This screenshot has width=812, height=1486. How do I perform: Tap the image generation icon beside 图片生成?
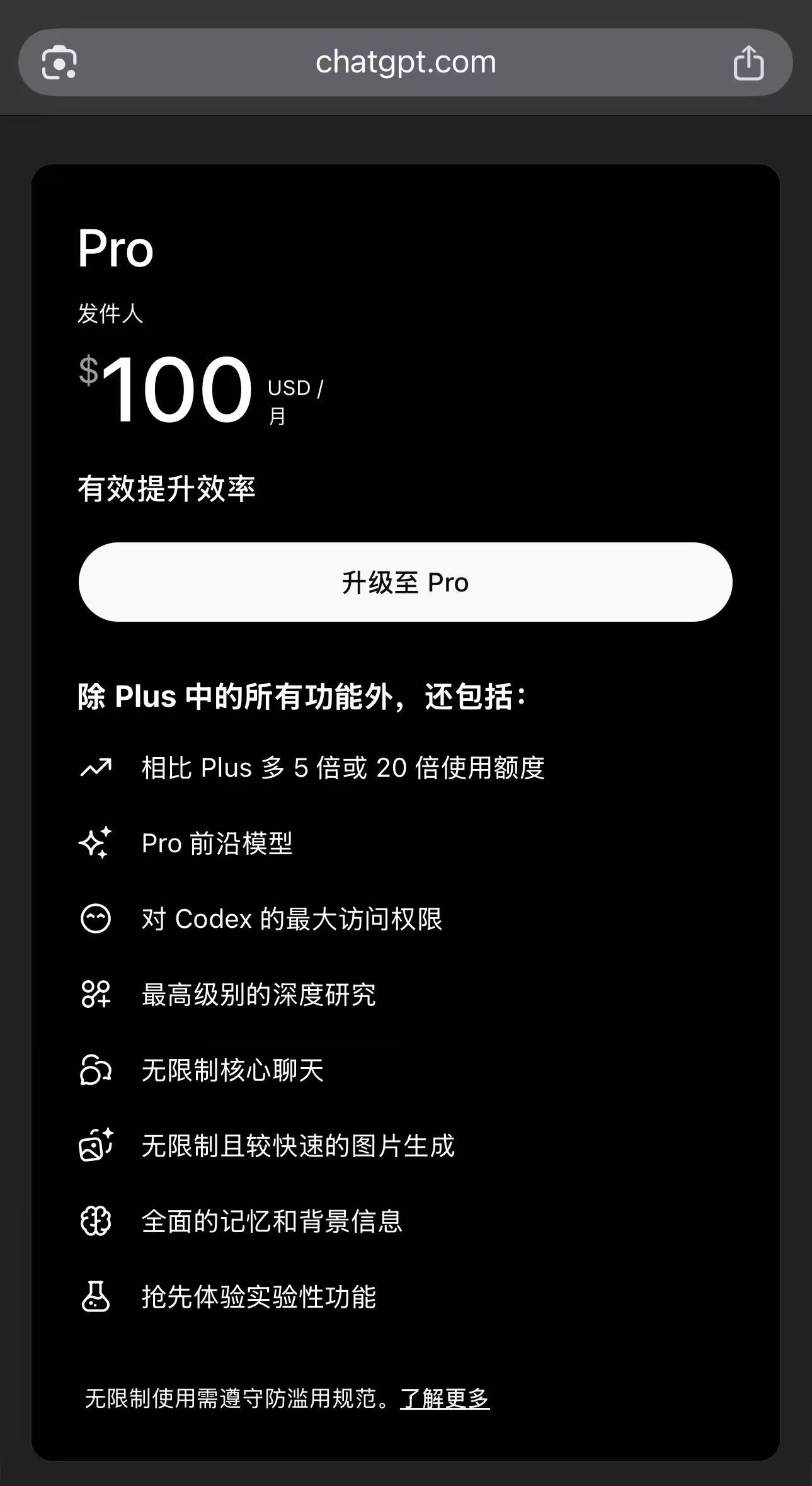coord(96,1146)
